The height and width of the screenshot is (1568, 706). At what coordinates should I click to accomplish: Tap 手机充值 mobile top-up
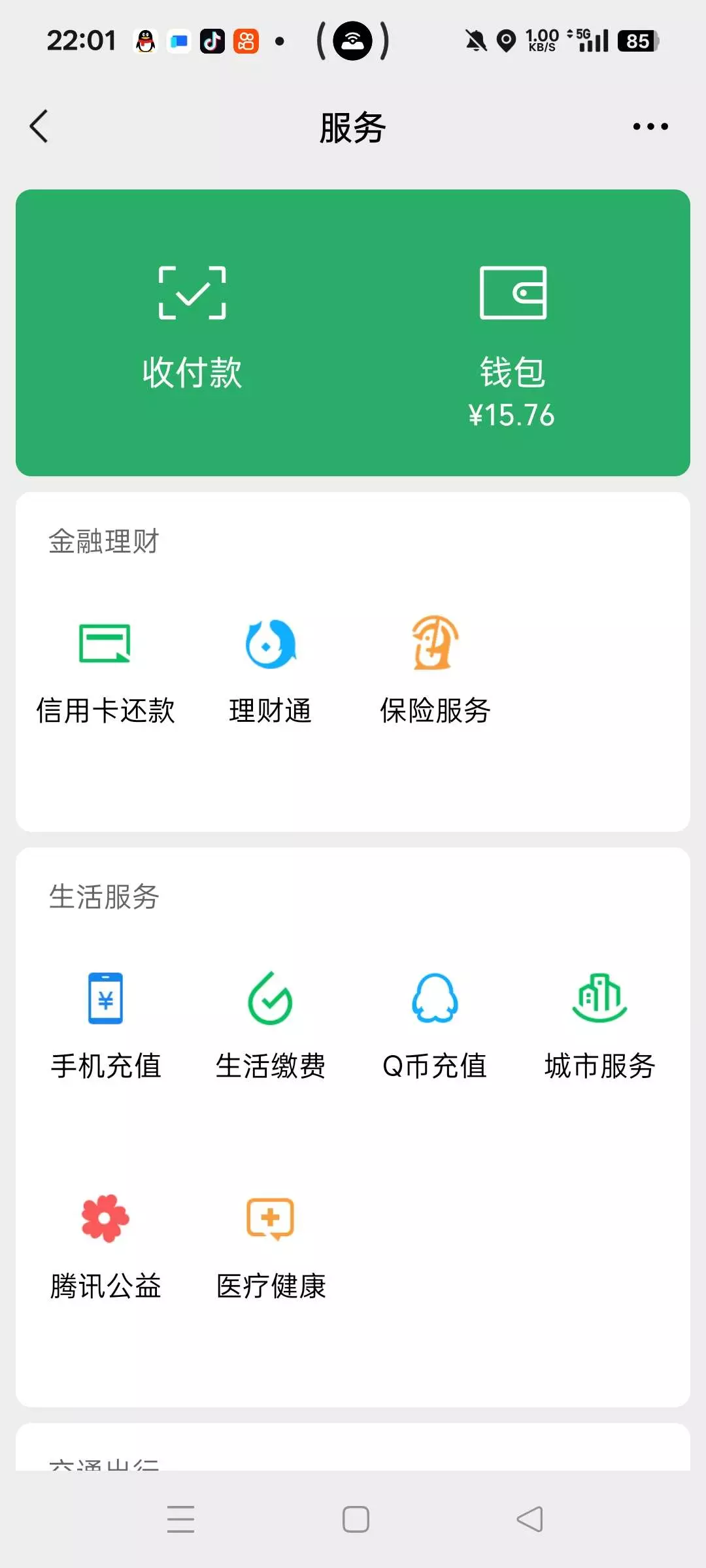click(105, 1026)
